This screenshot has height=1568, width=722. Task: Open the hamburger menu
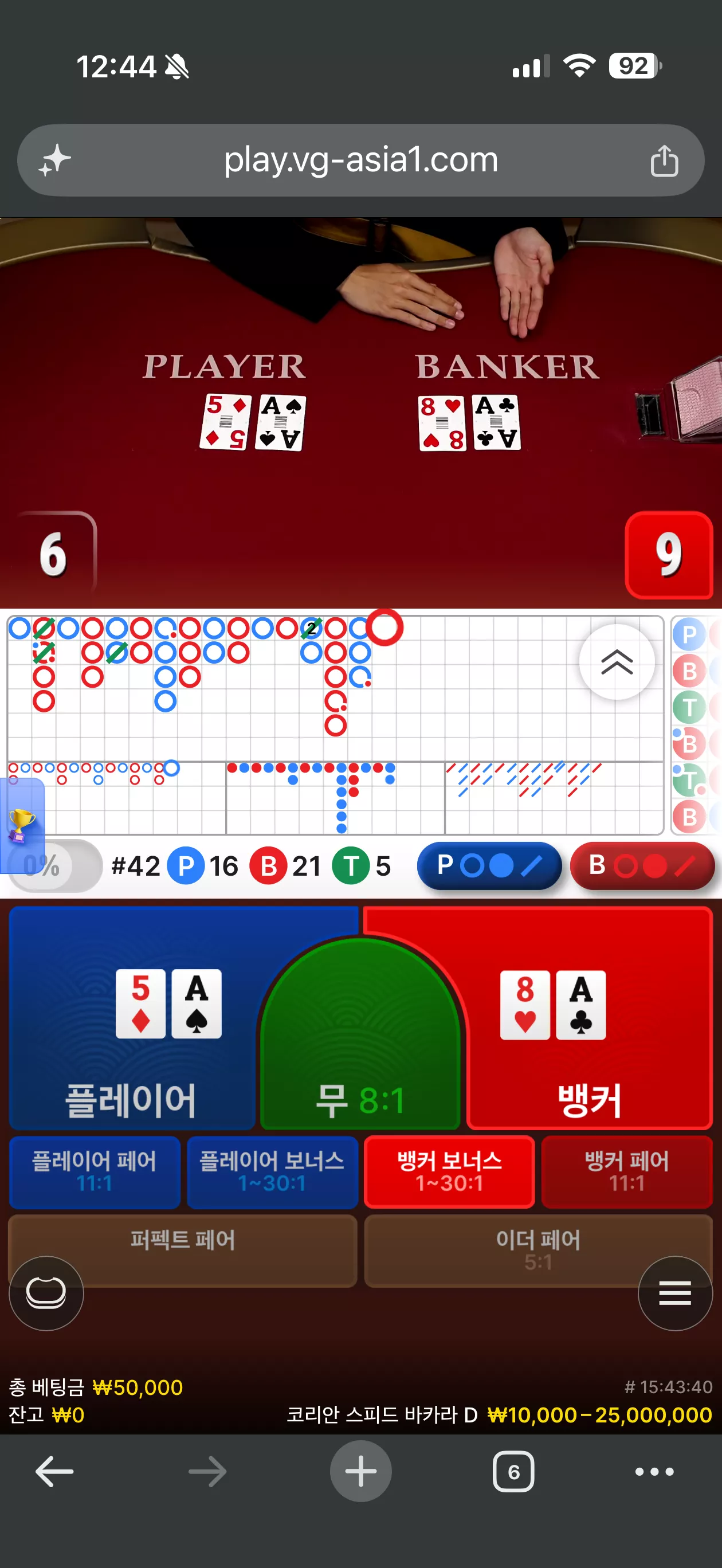(675, 1293)
